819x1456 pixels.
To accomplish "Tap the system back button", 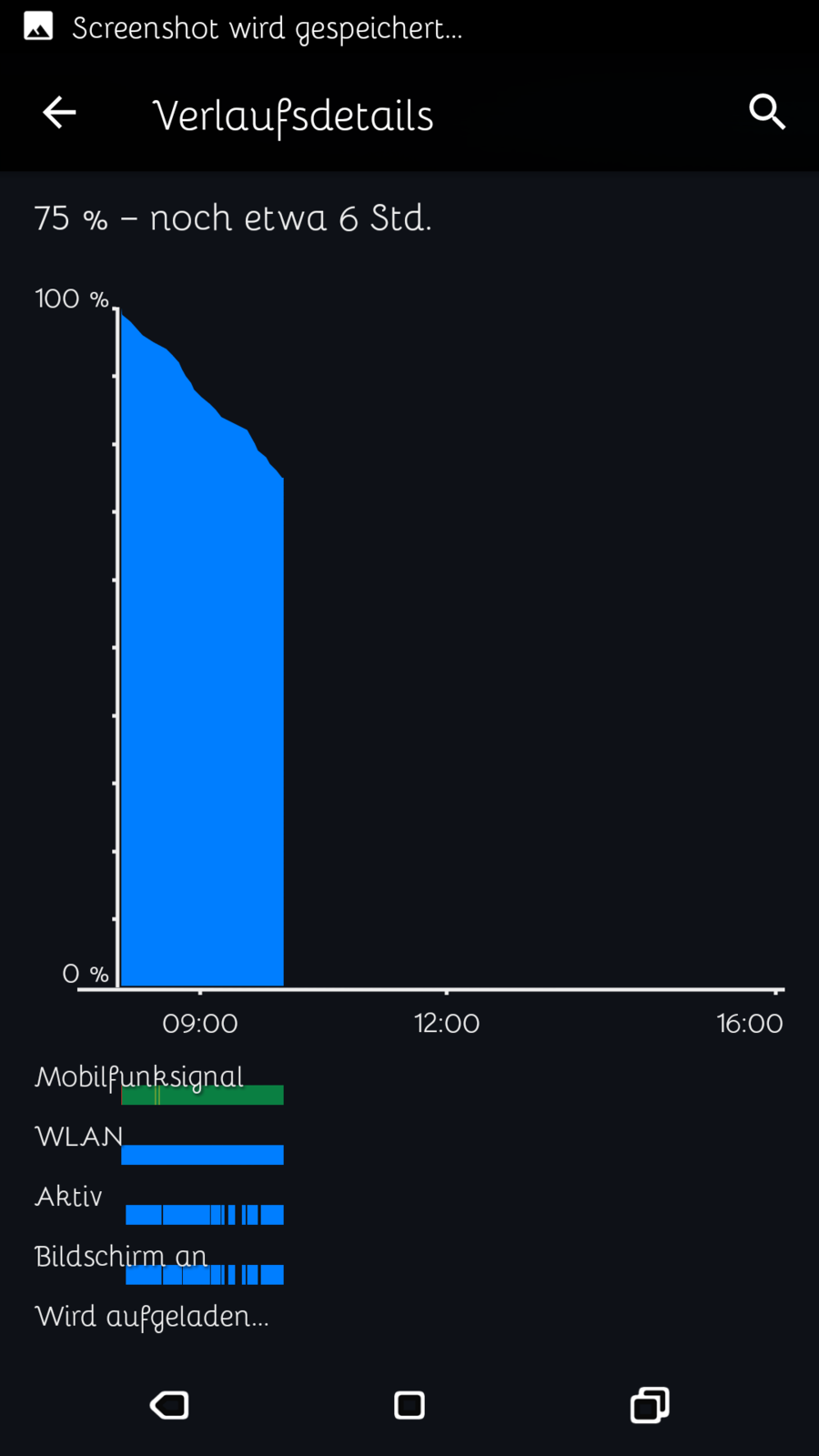I will pos(169,1405).
